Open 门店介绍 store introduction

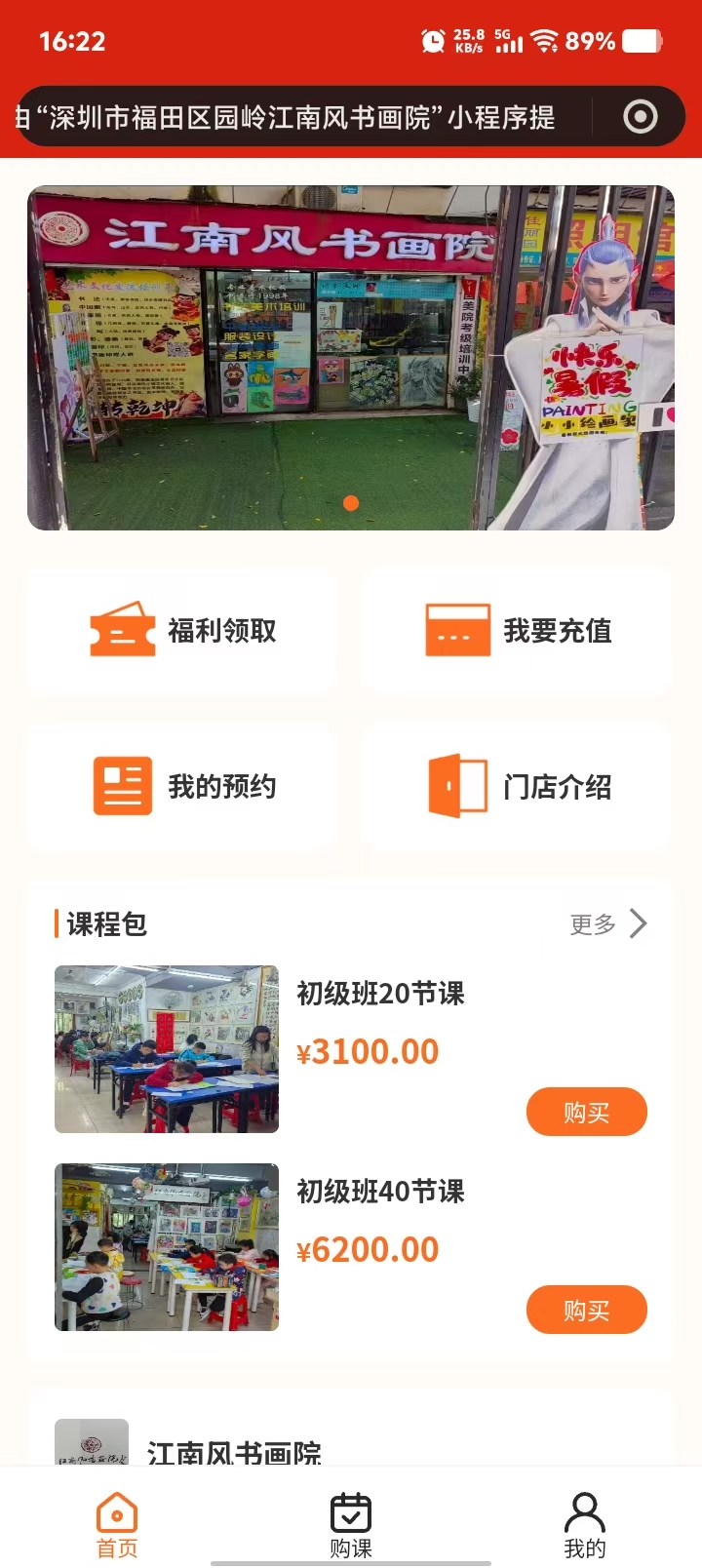(518, 786)
